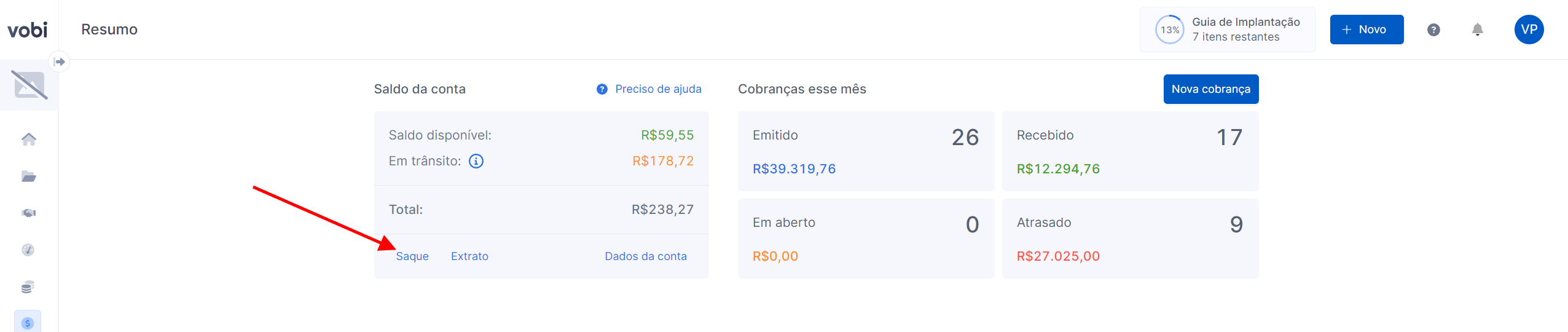Open the gauge dashboard icon in sidebar
The width and height of the screenshot is (1568, 332).
tap(28, 250)
